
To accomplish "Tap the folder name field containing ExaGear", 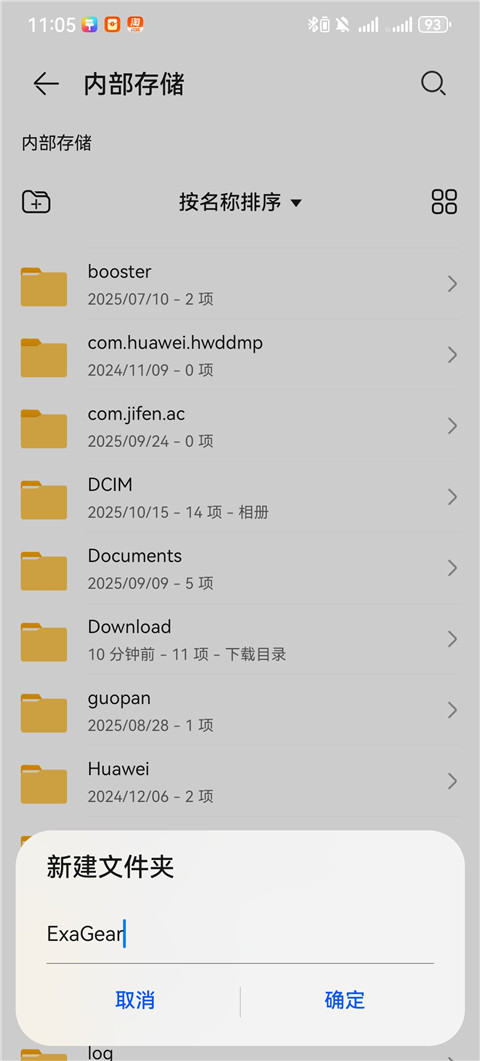I will tap(240, 935).
